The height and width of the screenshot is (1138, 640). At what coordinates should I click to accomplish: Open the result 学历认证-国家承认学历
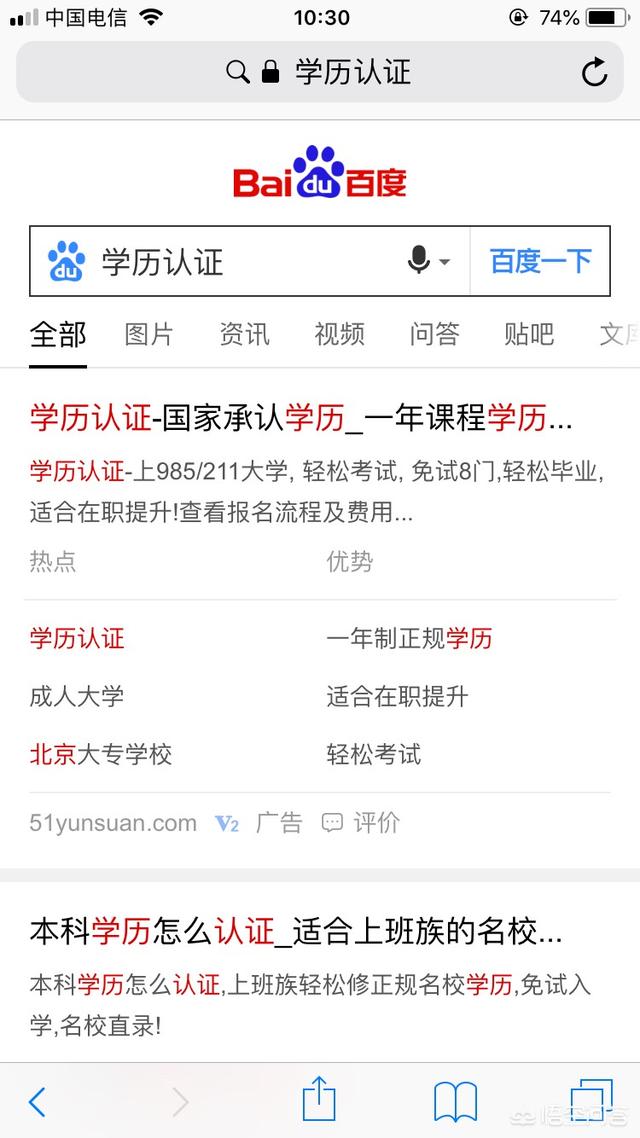click(301, 419)
